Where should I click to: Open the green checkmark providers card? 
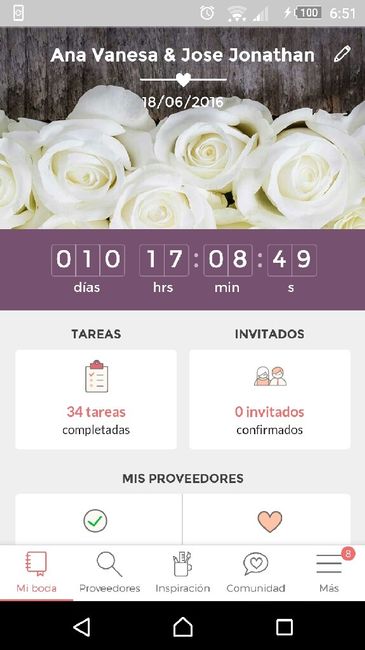99,519
